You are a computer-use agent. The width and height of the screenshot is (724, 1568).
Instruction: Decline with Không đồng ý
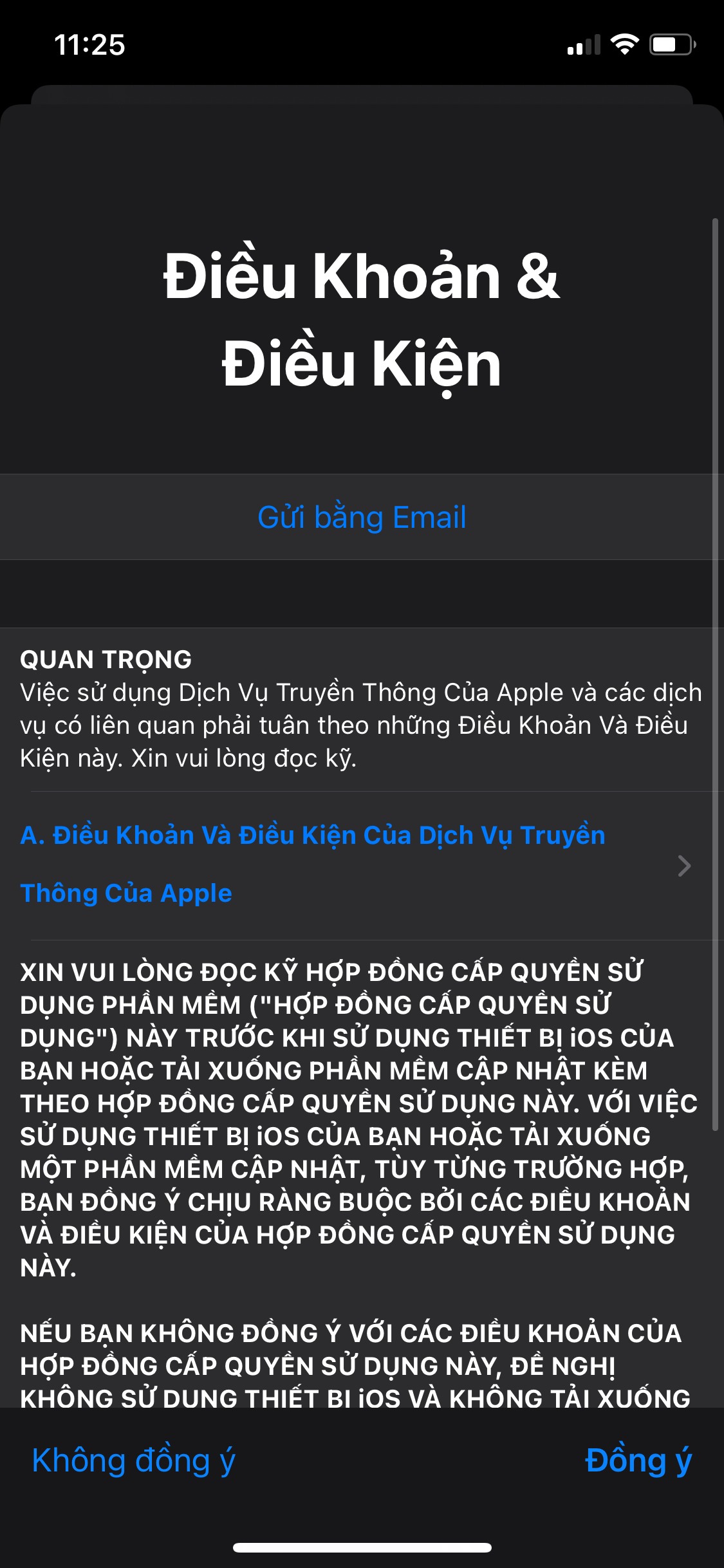(134, 1461)
